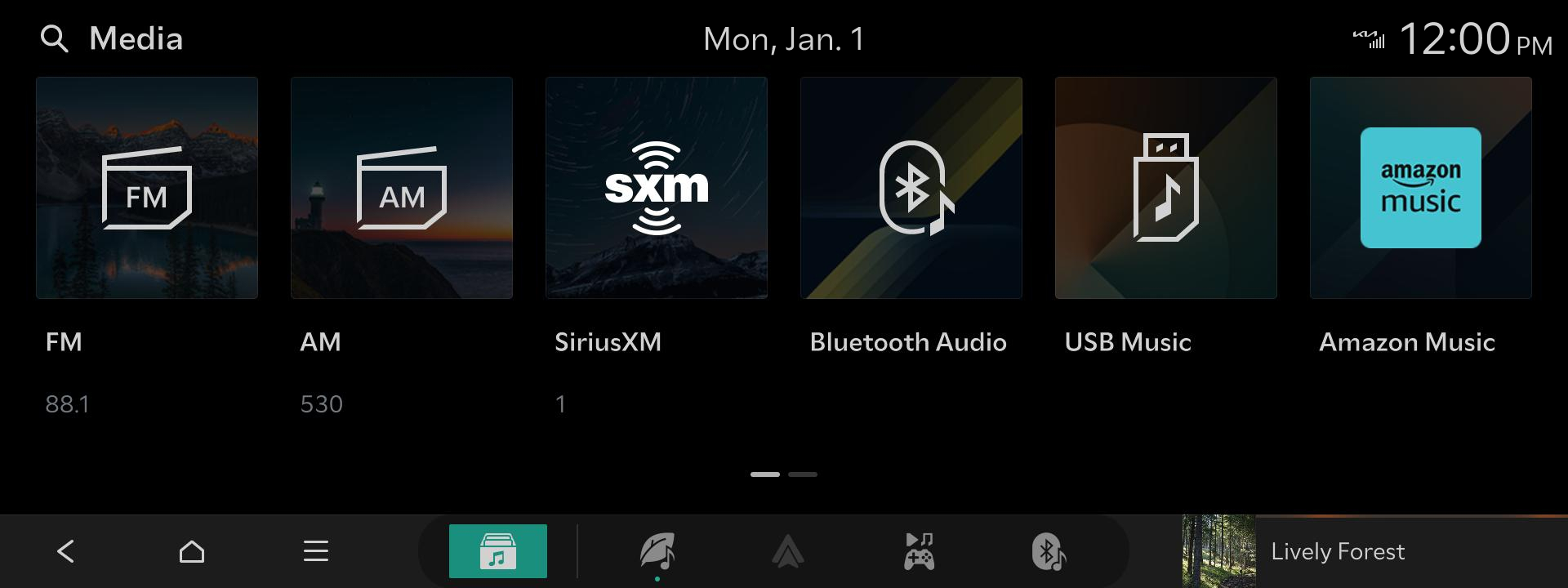1568x588 pixels.
Task: Open the Sounds of Nature leaf shortcut
Action: coord(657,551)
